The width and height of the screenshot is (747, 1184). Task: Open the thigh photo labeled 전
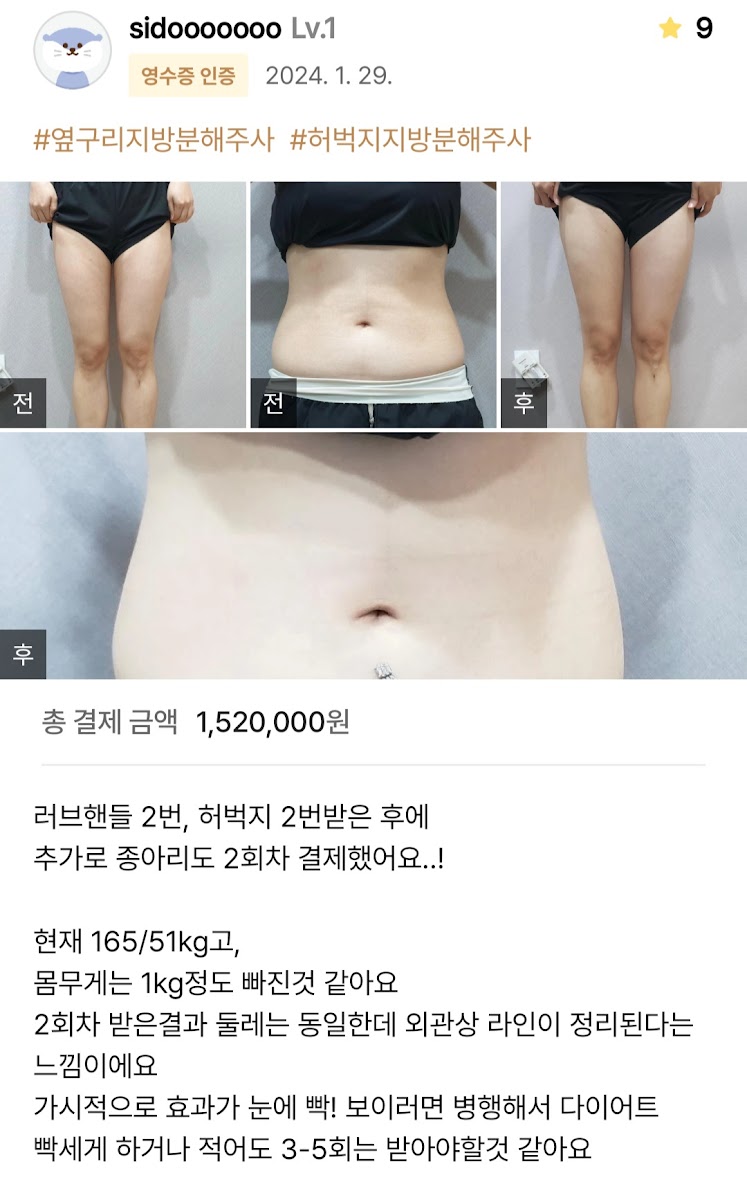point(122,304)
